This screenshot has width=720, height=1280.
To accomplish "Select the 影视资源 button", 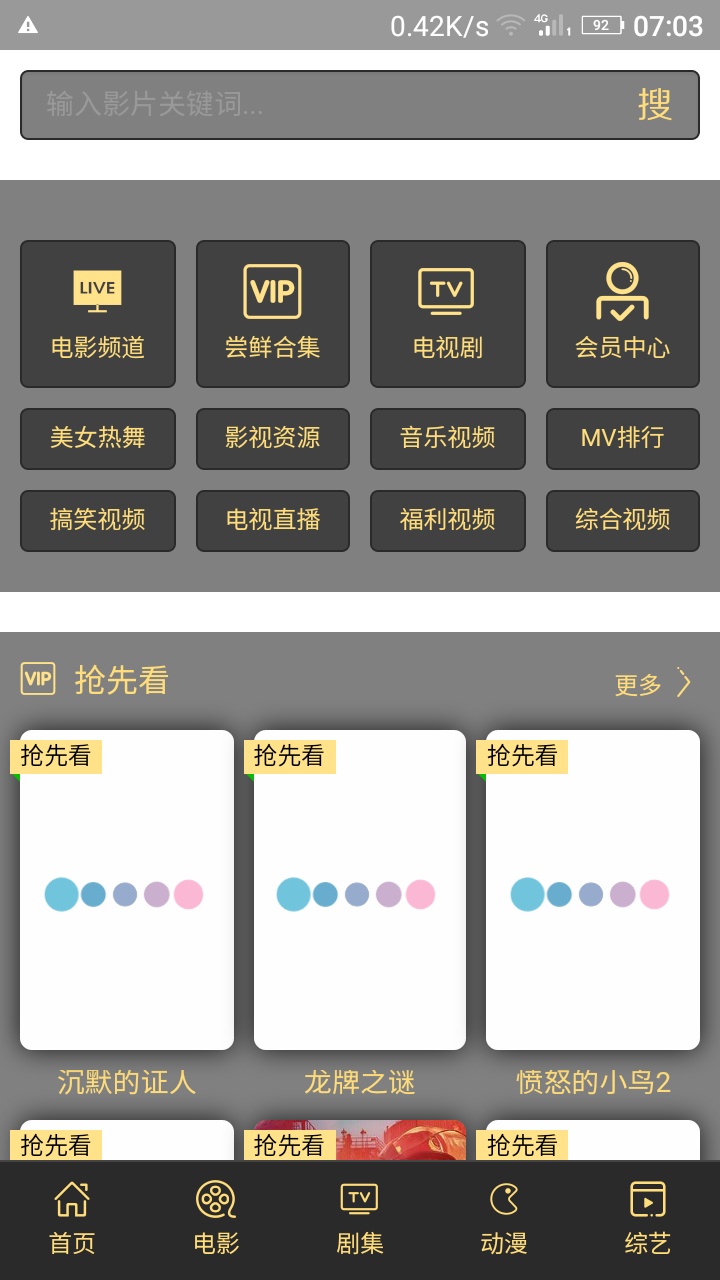I will click(x=273, y=438).
